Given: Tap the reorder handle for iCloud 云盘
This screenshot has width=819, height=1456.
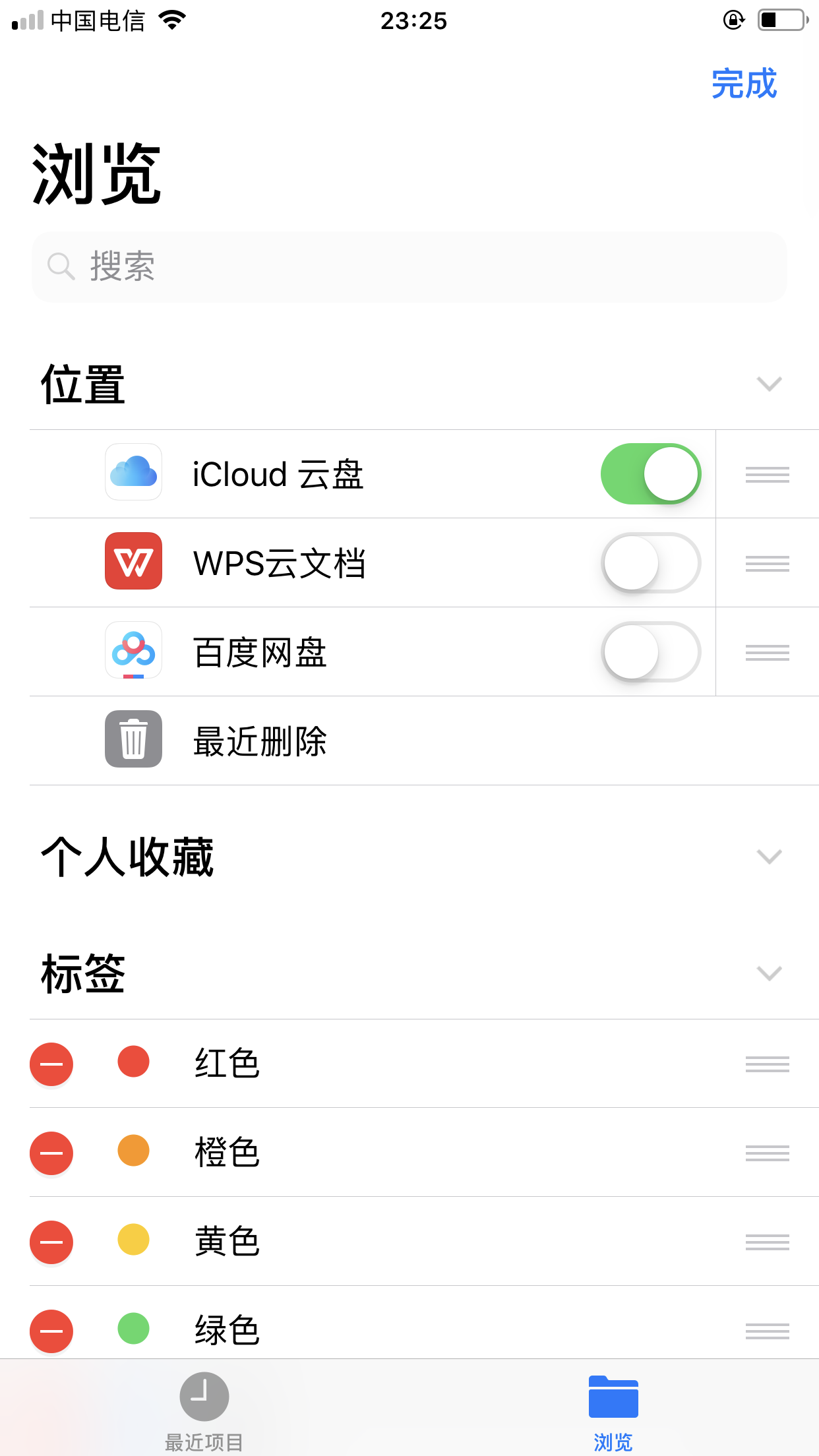Looking at the screenshot, I should tap(767, 474).
